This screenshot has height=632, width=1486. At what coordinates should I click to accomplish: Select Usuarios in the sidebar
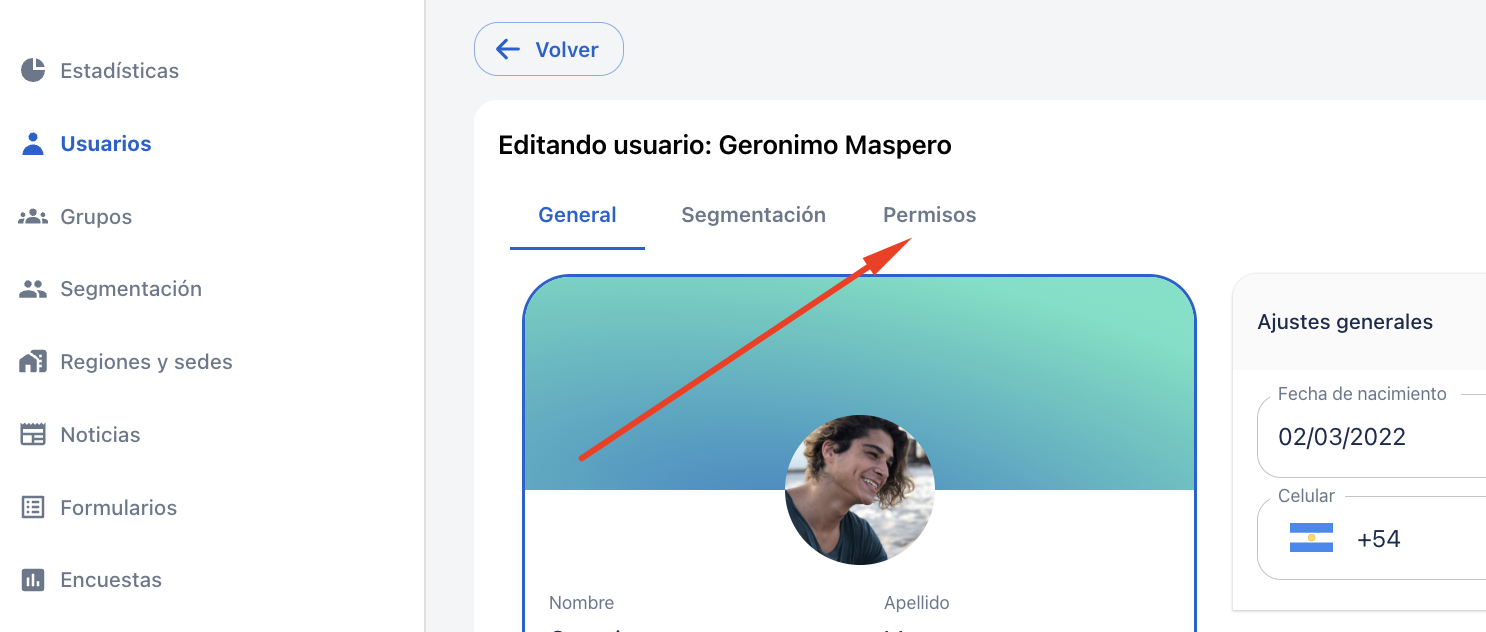point(105,144)
